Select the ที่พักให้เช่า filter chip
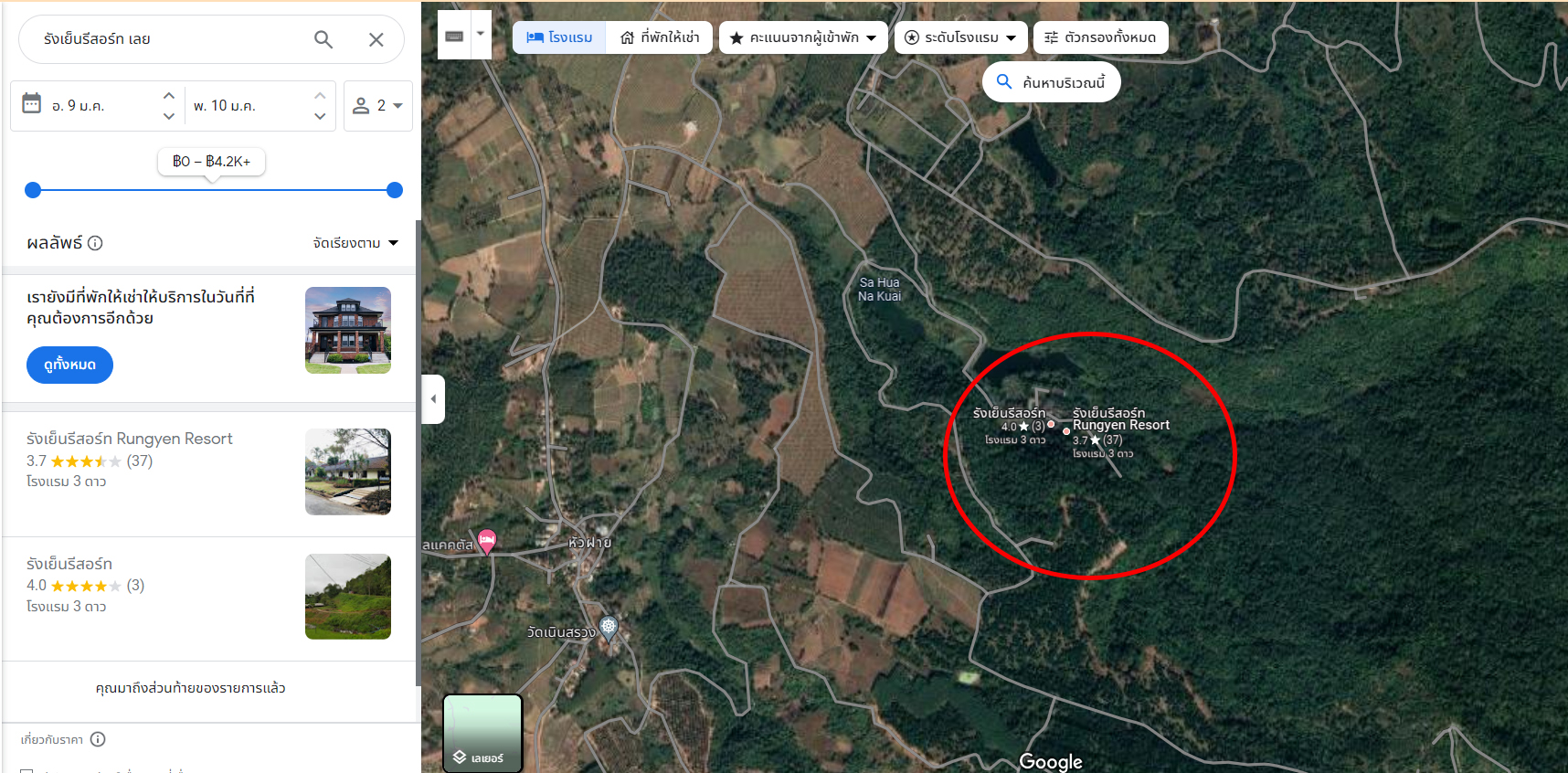Screen dimensions: 1568x773 (x=660, y=37)
